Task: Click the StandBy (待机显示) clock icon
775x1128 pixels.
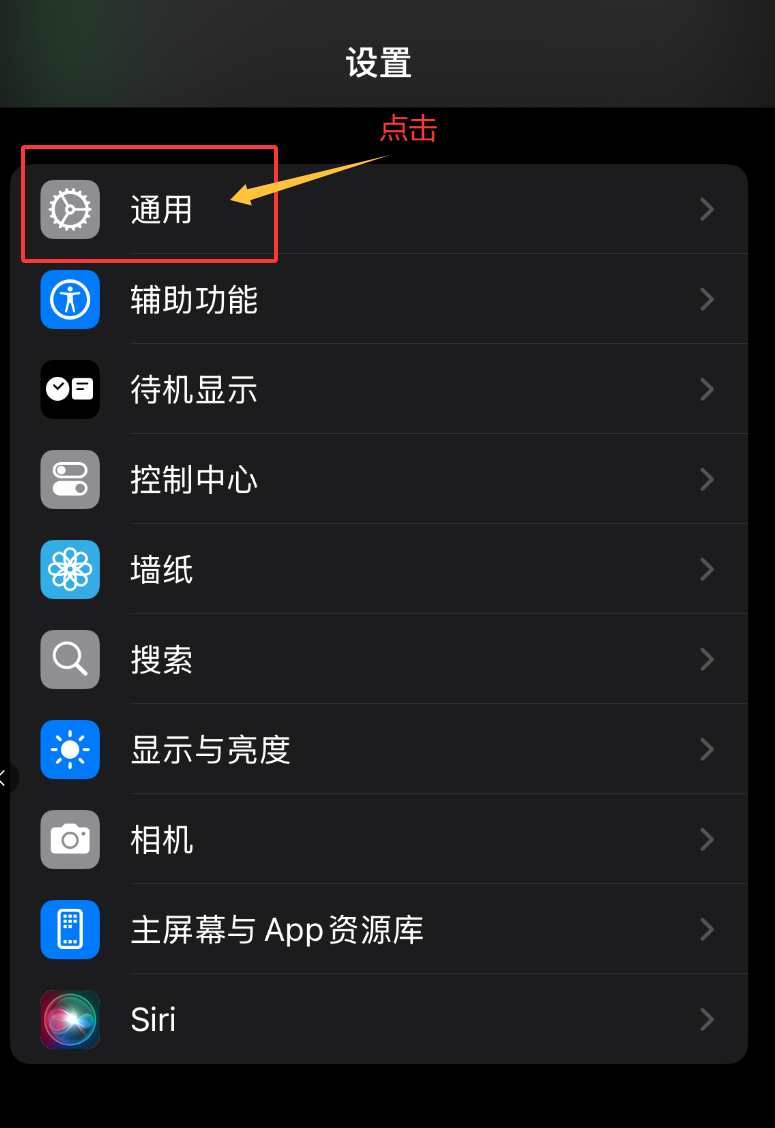Action: 69,390
